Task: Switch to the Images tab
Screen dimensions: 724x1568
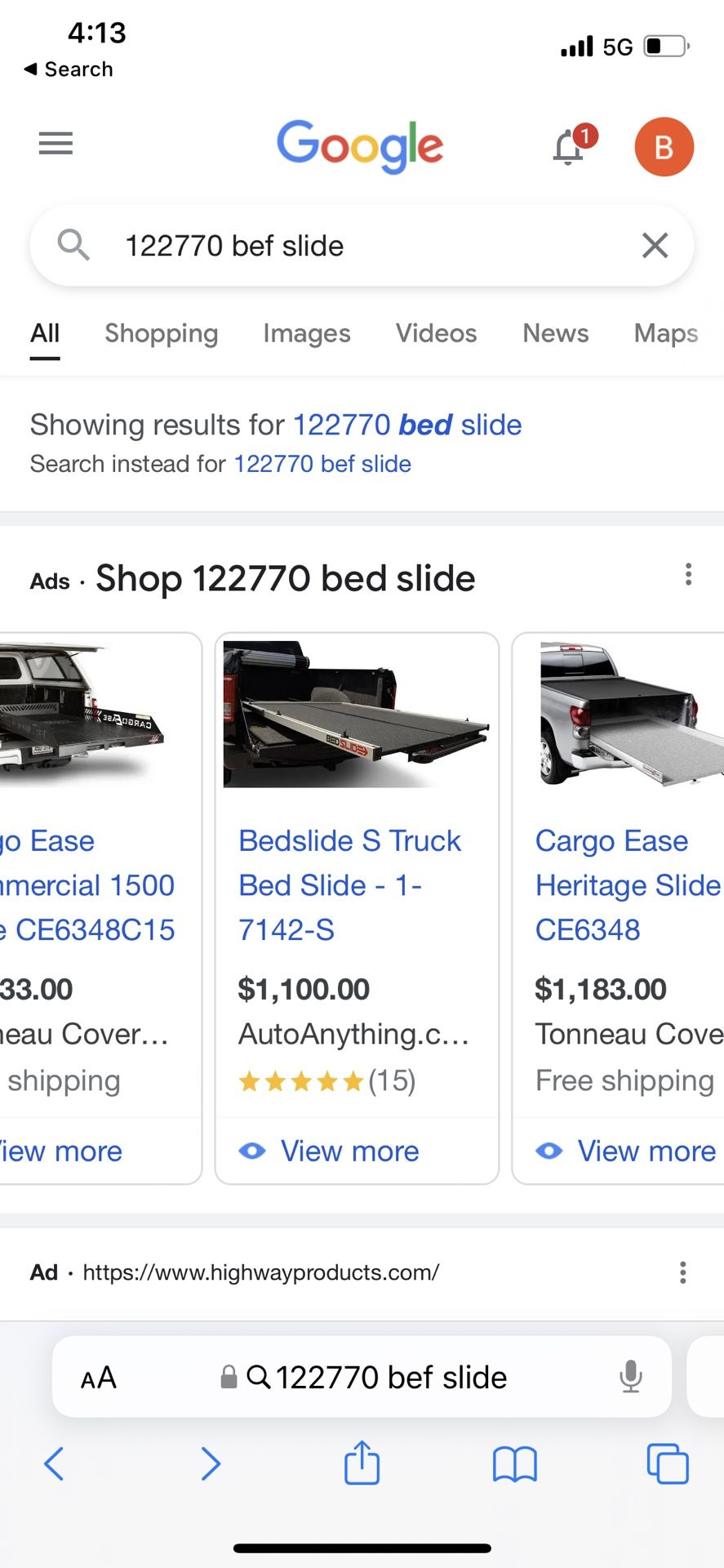Action: click(306, 333)
